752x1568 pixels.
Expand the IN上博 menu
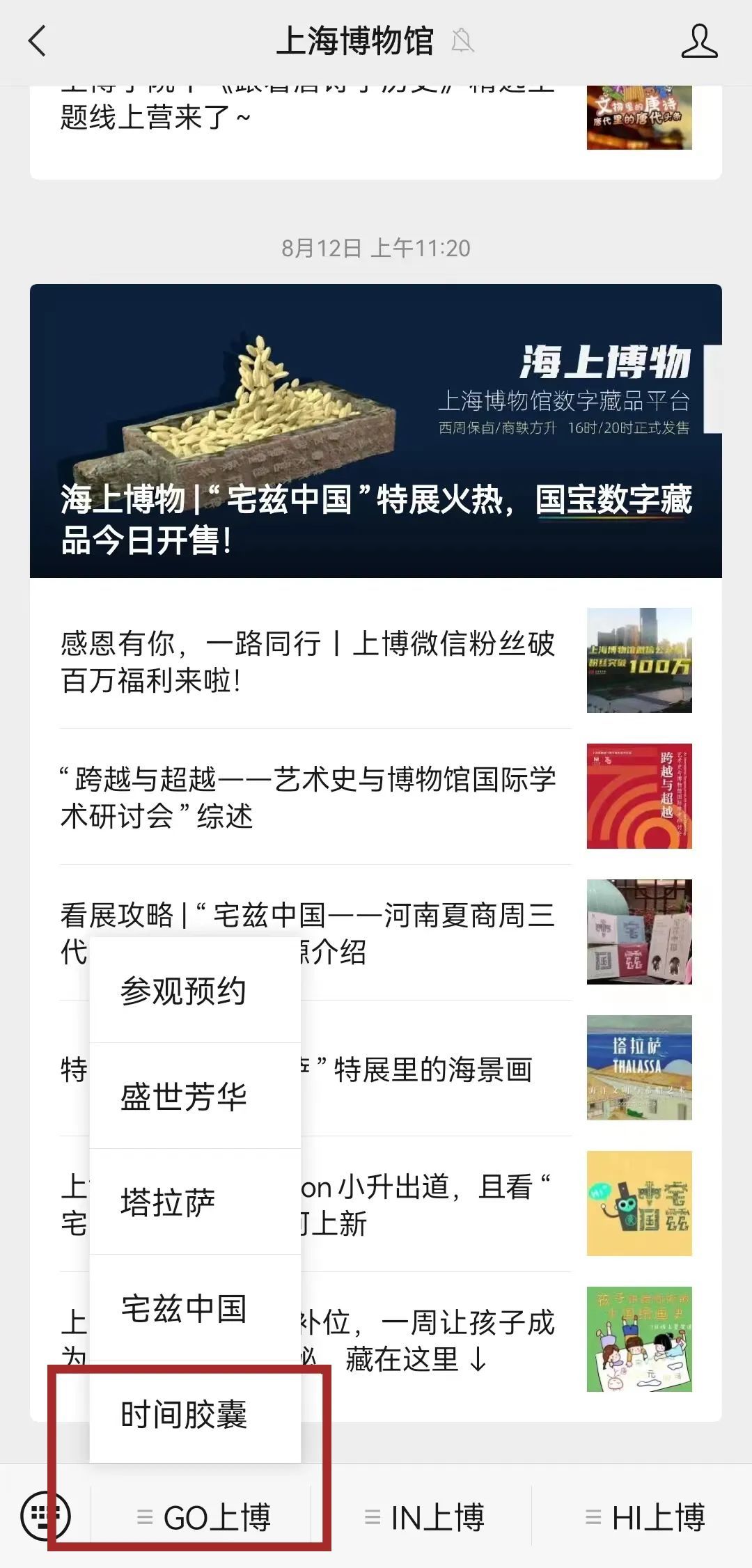tap(425, 1517)
